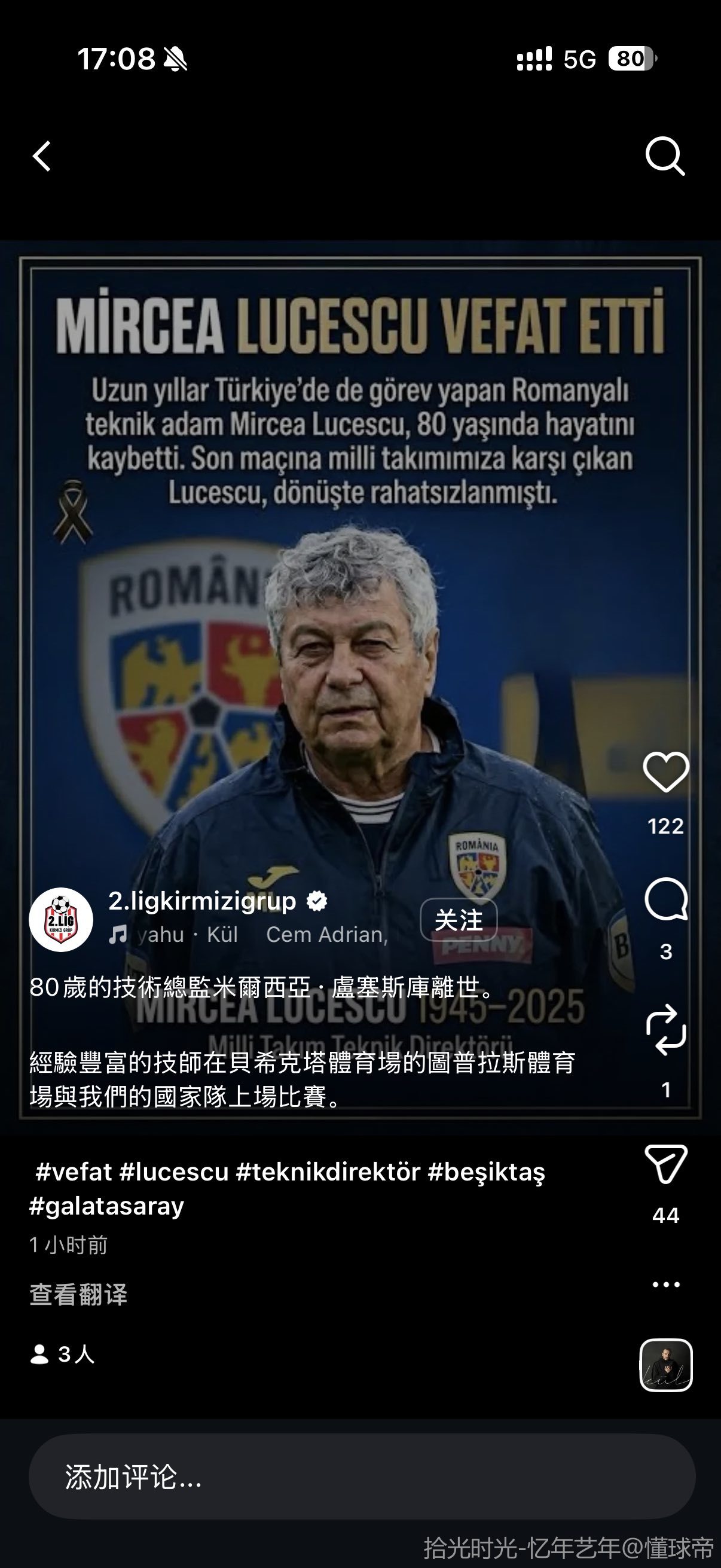Open the comments on this post

(665, 899)
